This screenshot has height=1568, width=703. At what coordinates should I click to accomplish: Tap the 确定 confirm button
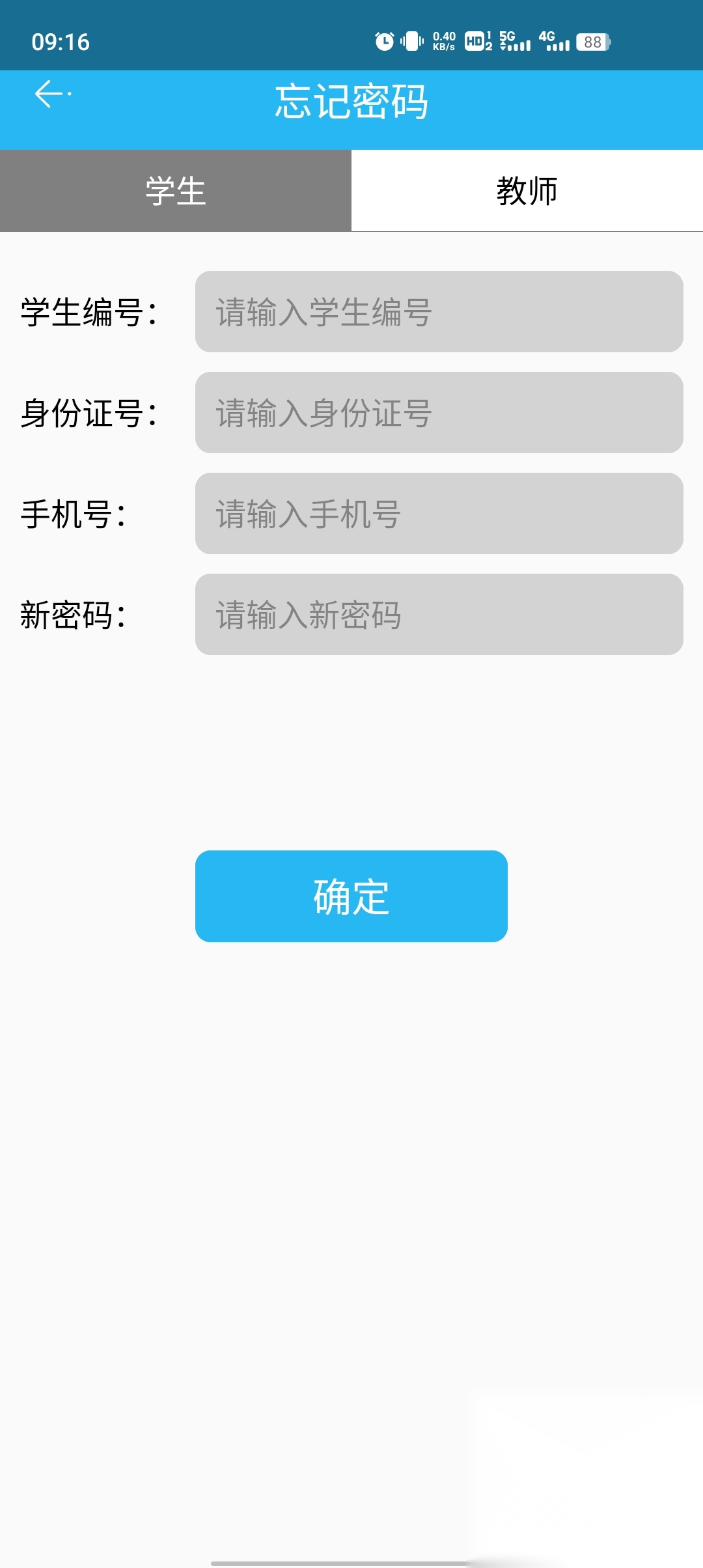tap(351, 897)
